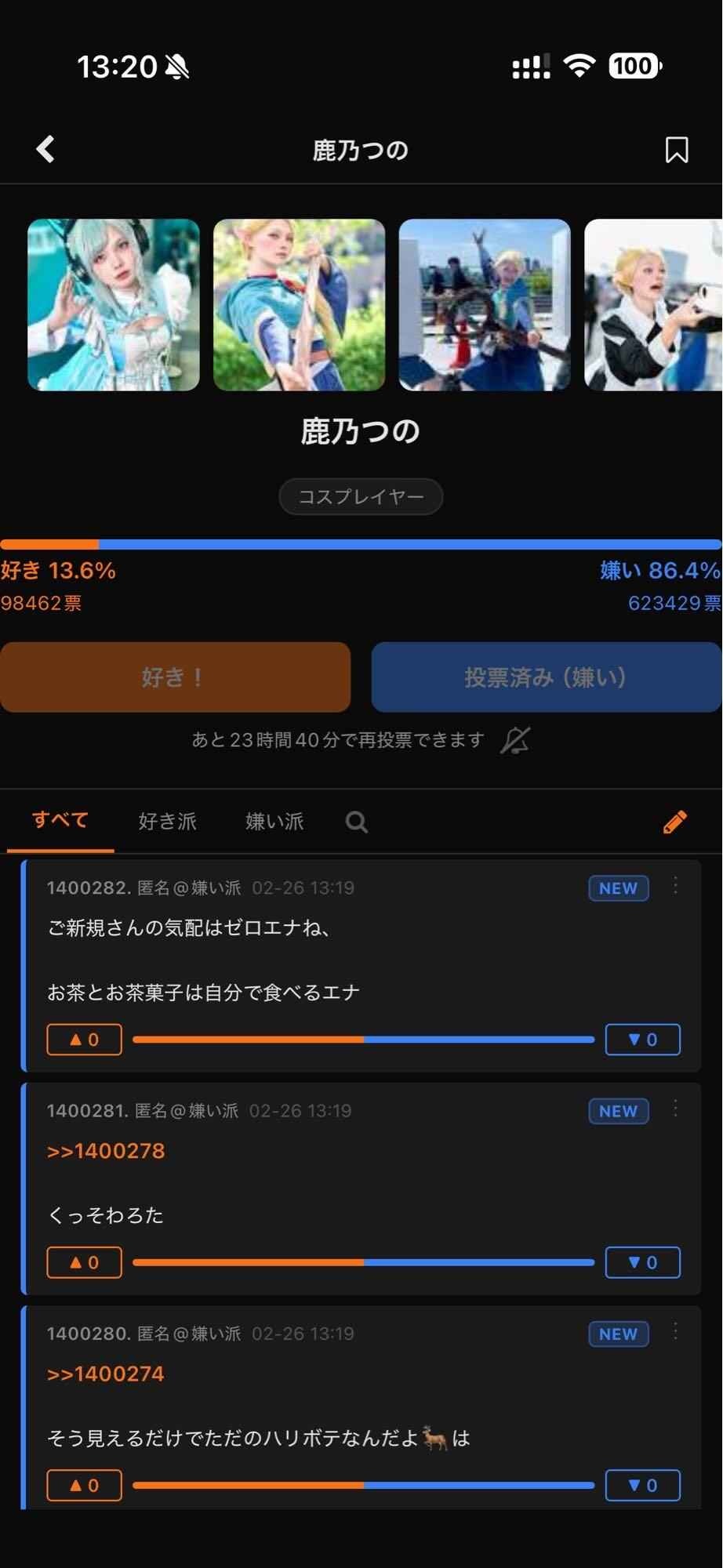Image resolution: width=723 pixels, height=1568 pixels.
Task: Open search with the magnifying glass icon
Action: (356, 822)
